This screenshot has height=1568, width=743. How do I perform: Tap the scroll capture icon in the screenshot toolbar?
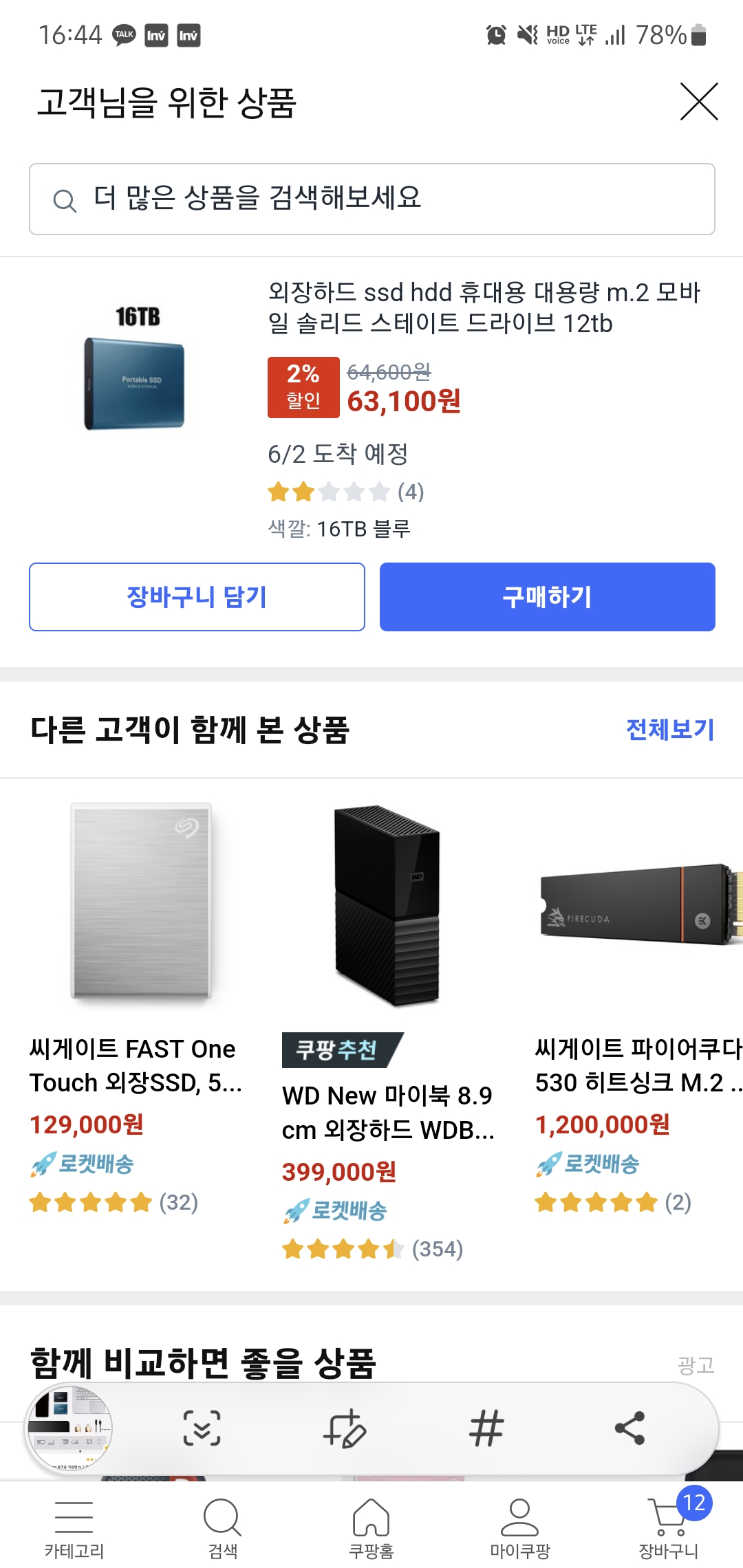(x=202, y=1428)
